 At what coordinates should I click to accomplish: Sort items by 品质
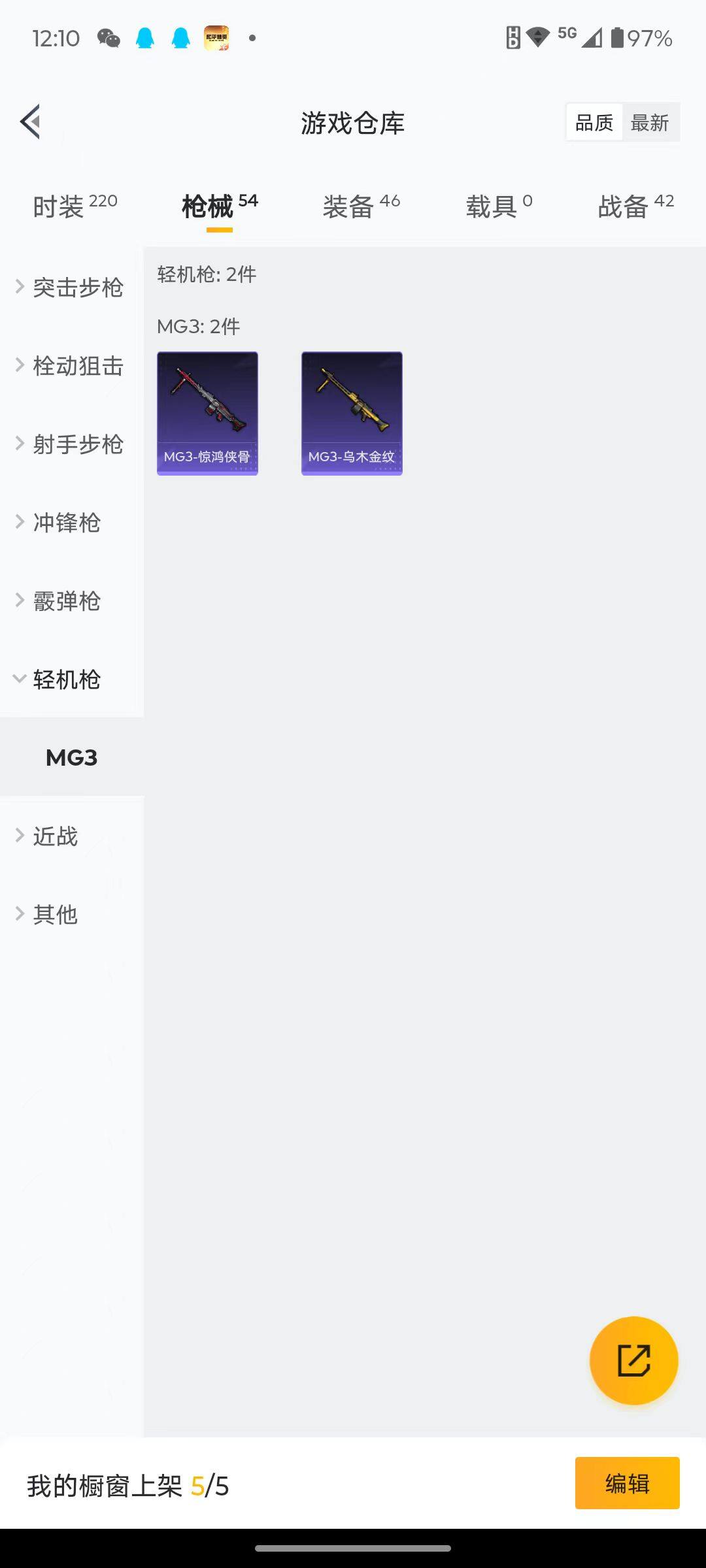point(594,122)
